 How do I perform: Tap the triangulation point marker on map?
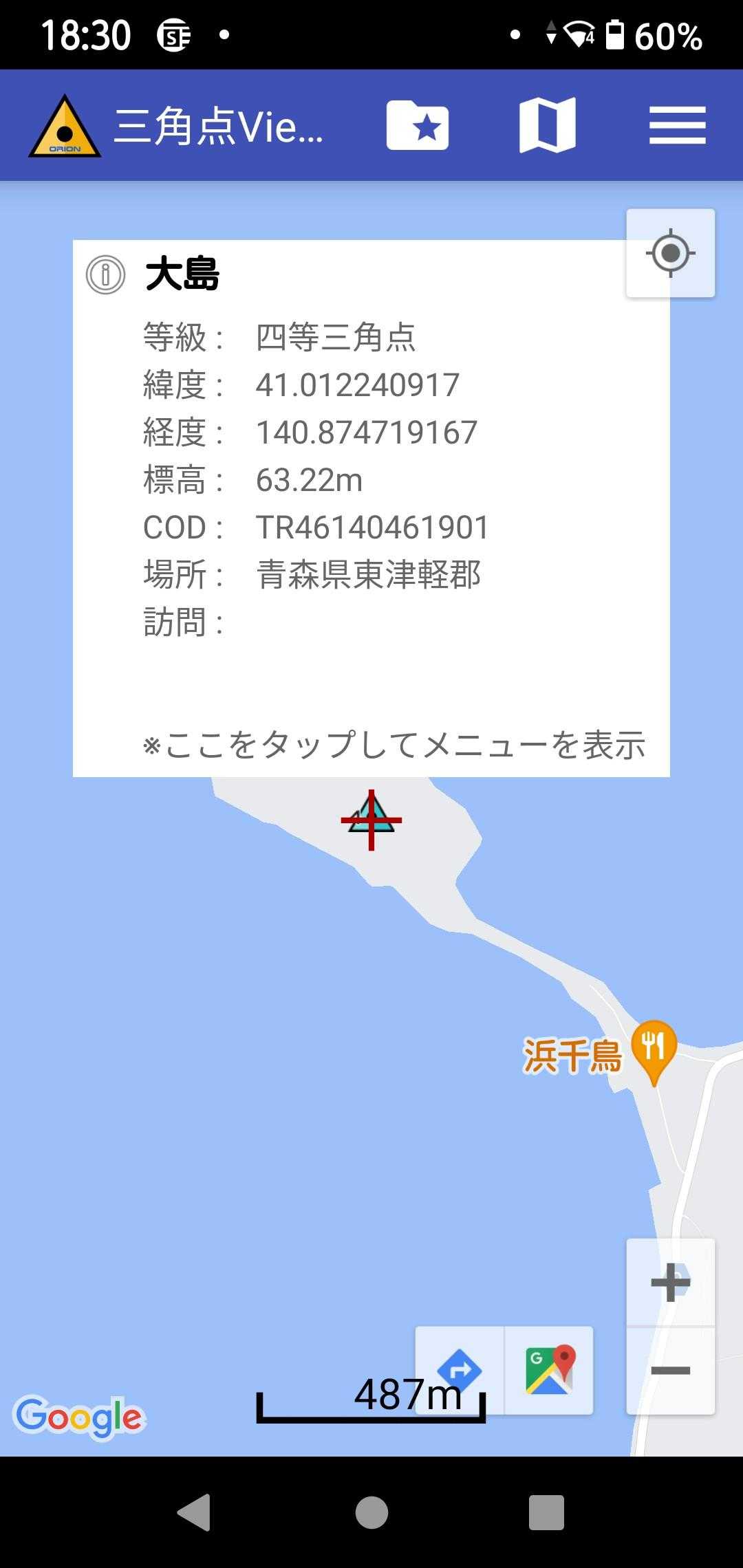click(x=371, y=820)
